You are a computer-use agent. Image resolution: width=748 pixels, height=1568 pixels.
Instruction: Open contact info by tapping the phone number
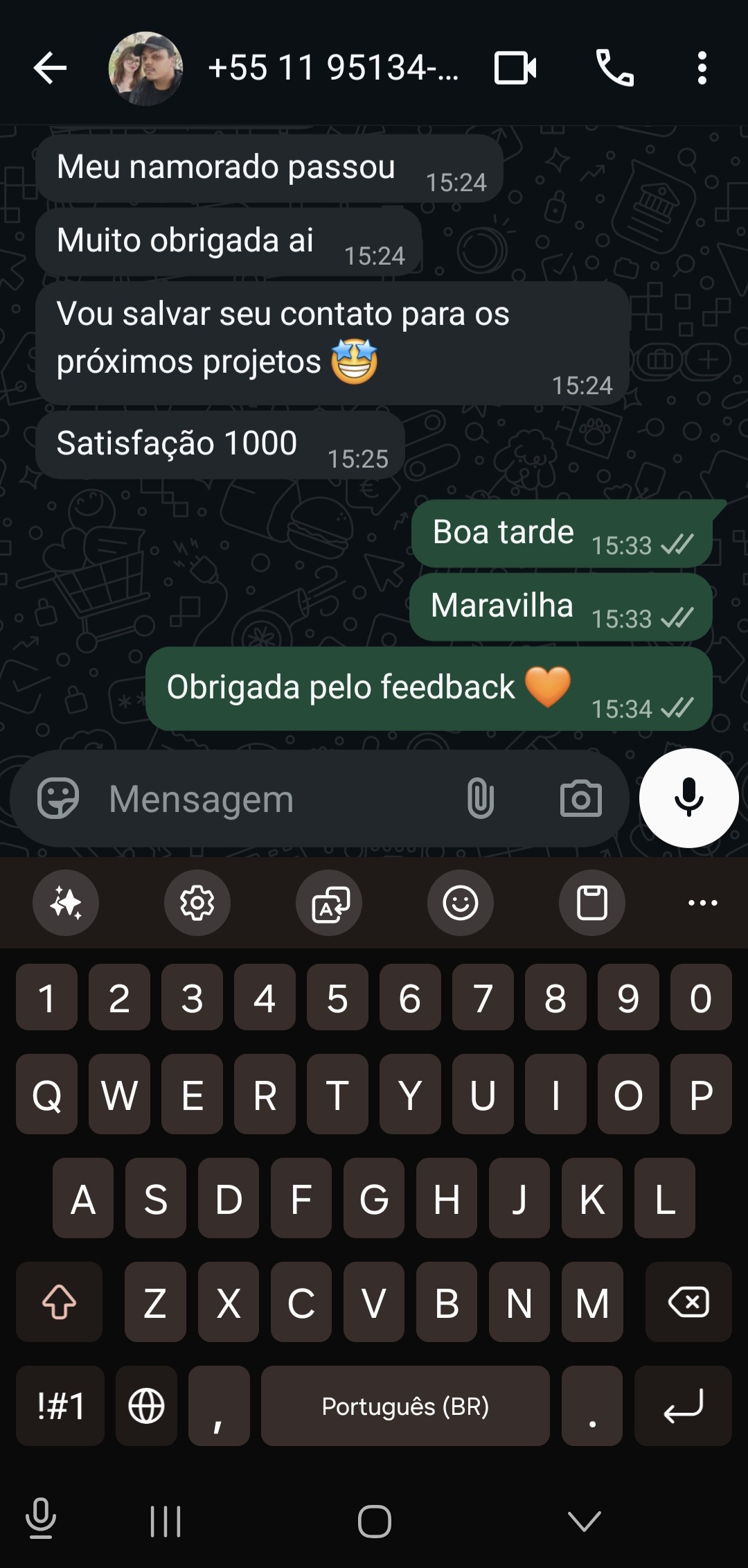point(334,67)
